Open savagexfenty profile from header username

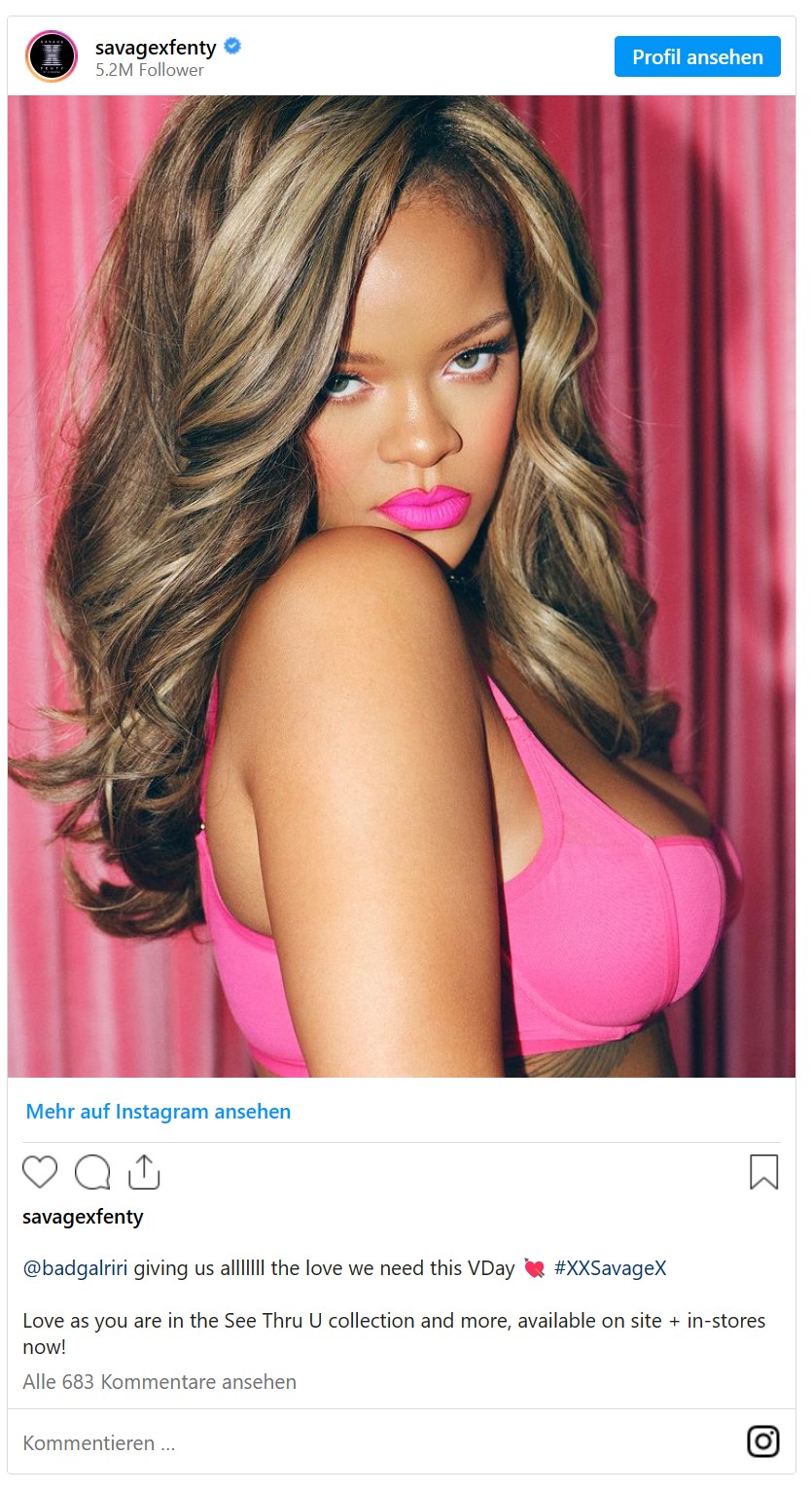[156, 47]
